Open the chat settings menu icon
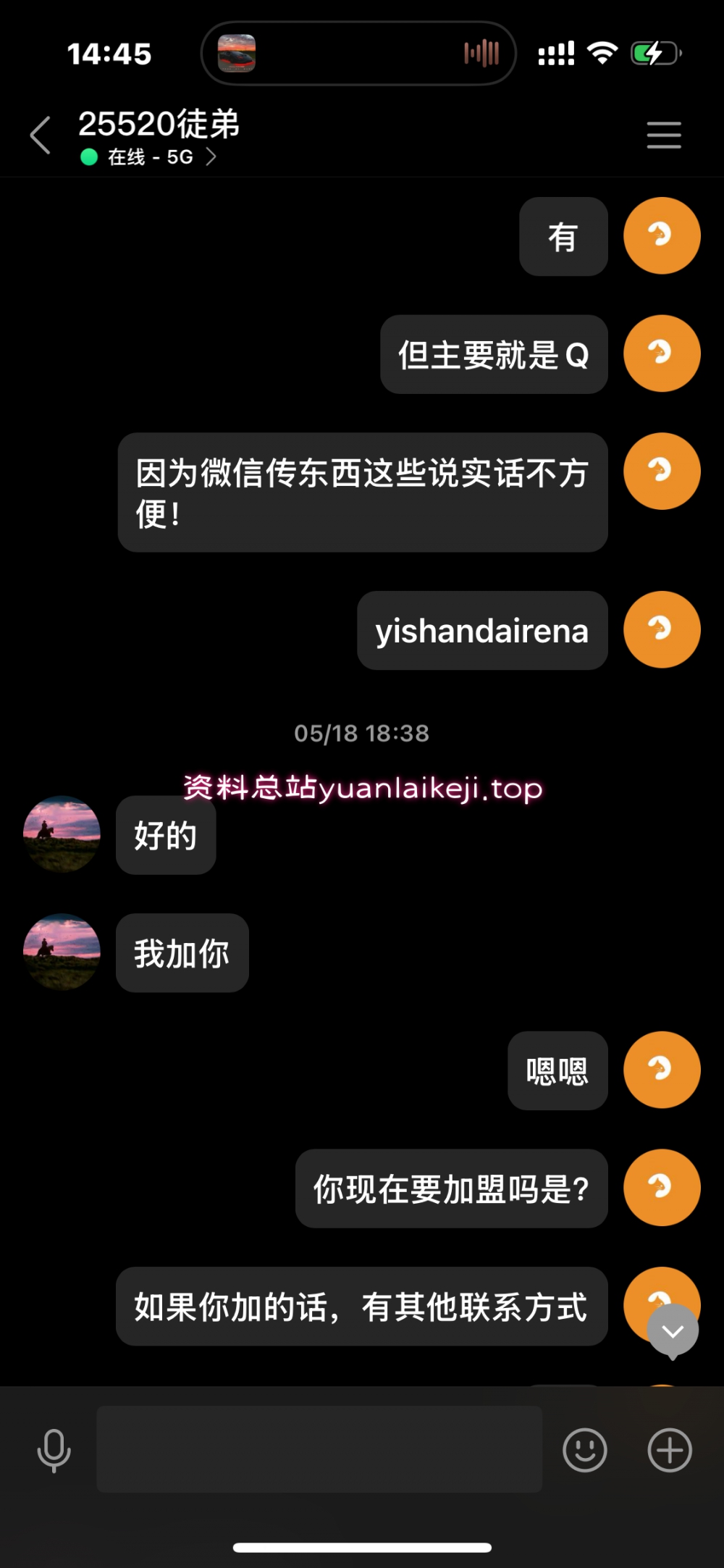The image size is (724, 1568). 663,135
